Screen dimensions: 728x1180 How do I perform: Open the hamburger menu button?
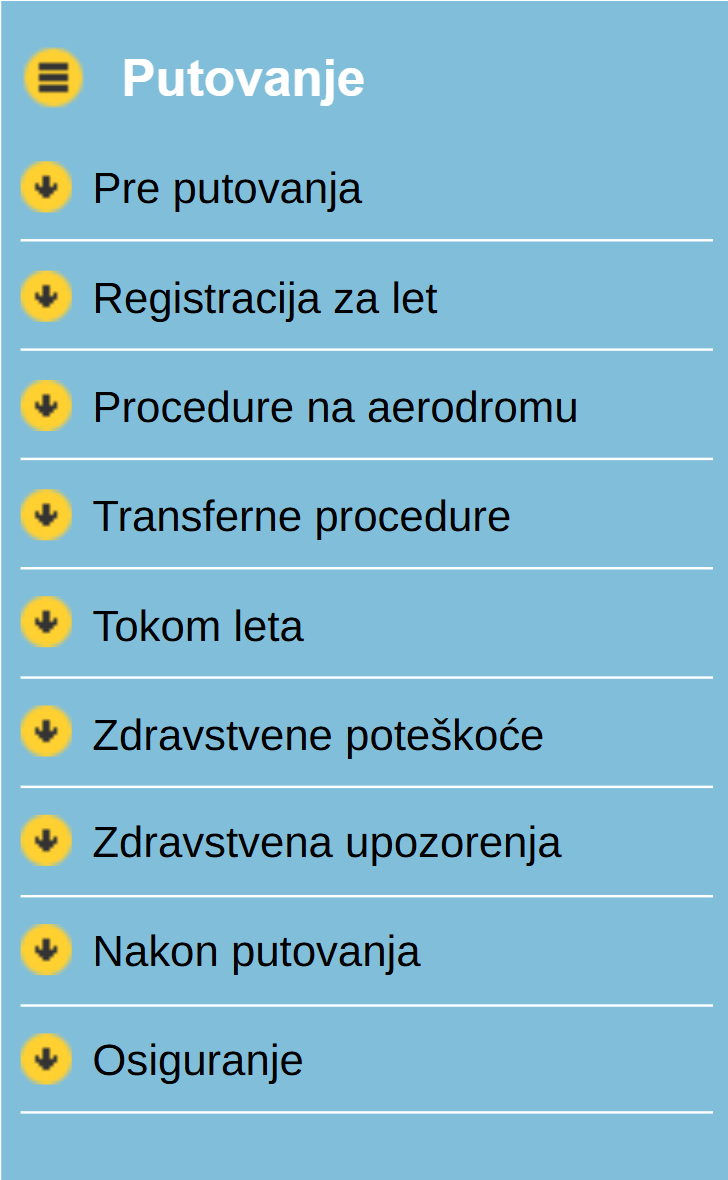pos(53,78)
